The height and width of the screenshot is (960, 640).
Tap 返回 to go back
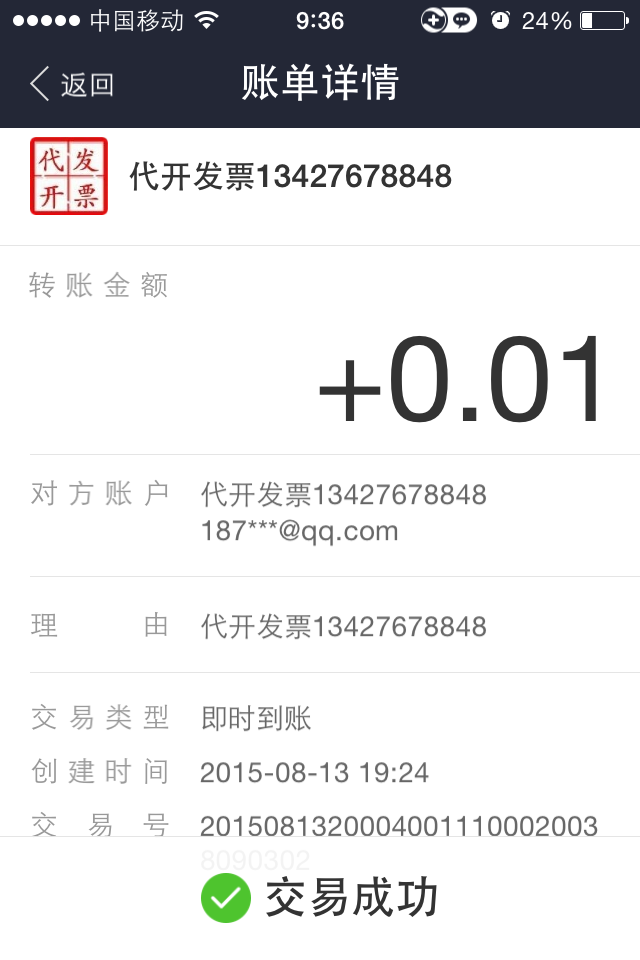(x=72, y=84)
